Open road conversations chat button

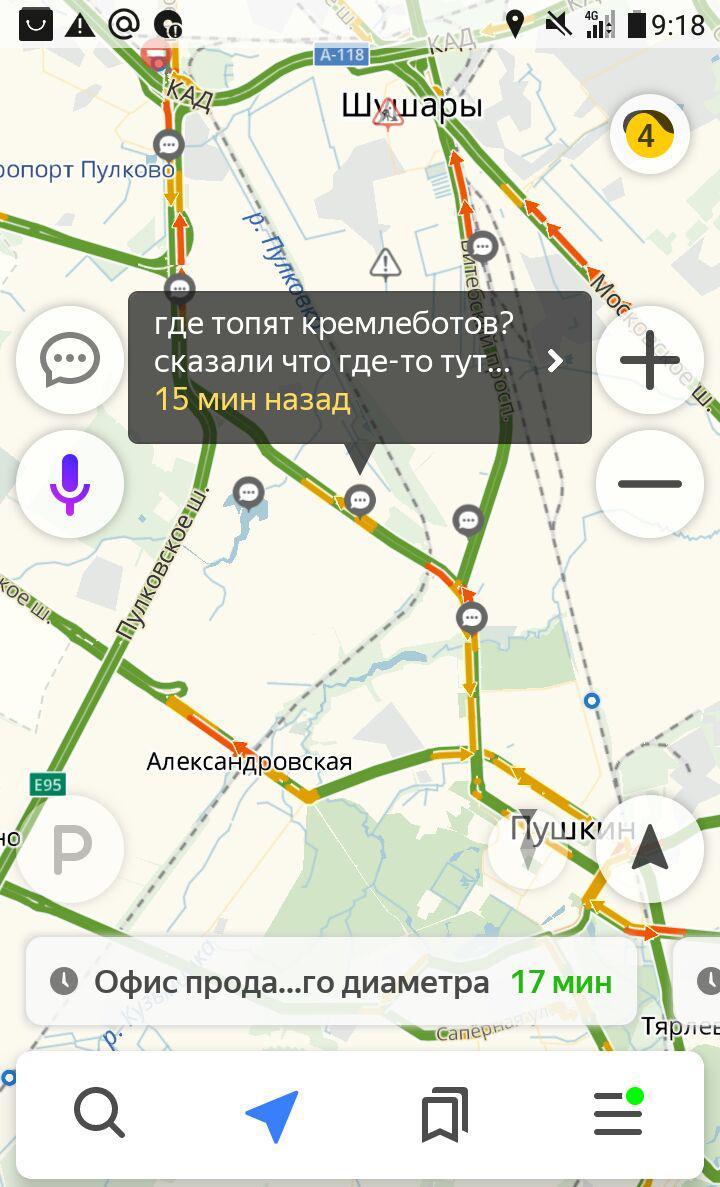point(70,360)
